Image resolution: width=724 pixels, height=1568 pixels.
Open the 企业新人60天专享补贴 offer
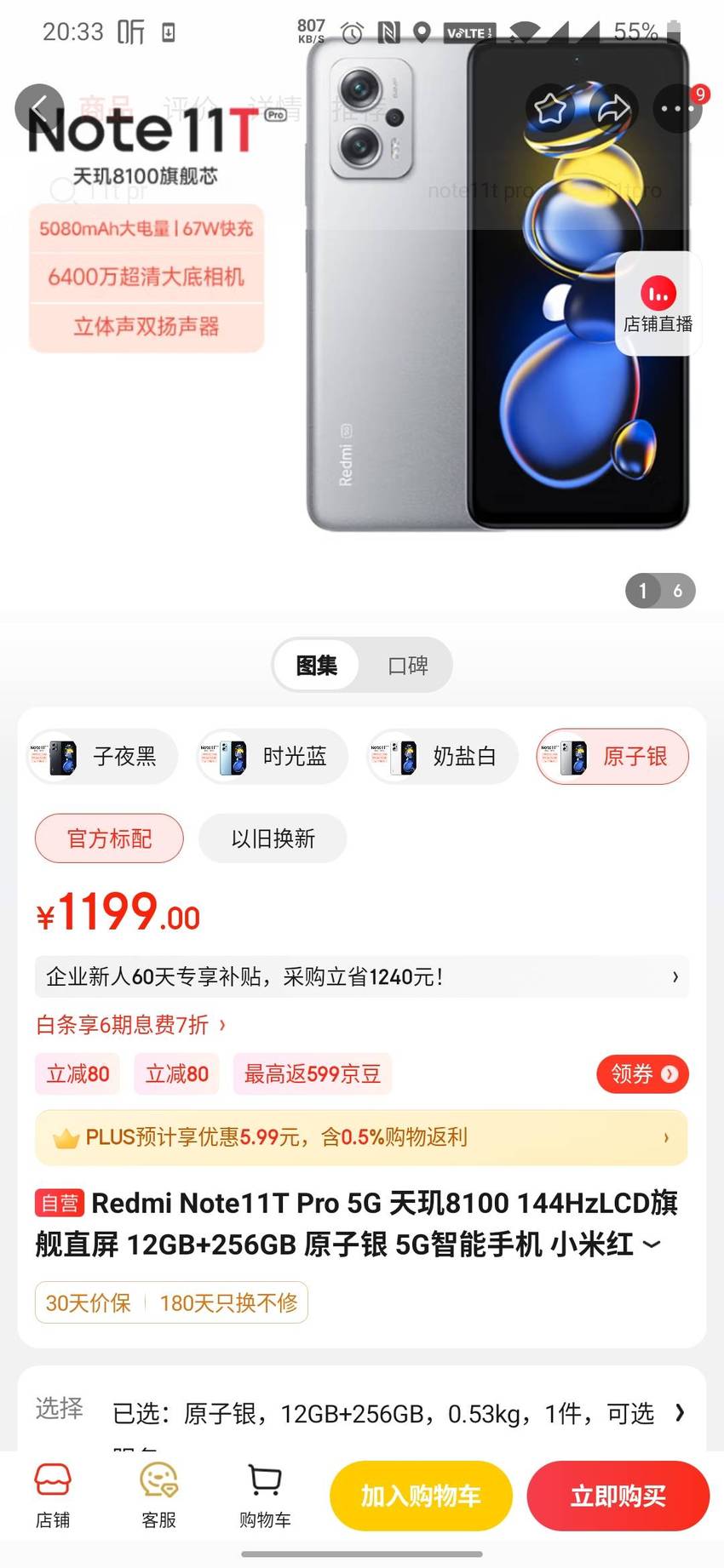click(x=362, y=976)
